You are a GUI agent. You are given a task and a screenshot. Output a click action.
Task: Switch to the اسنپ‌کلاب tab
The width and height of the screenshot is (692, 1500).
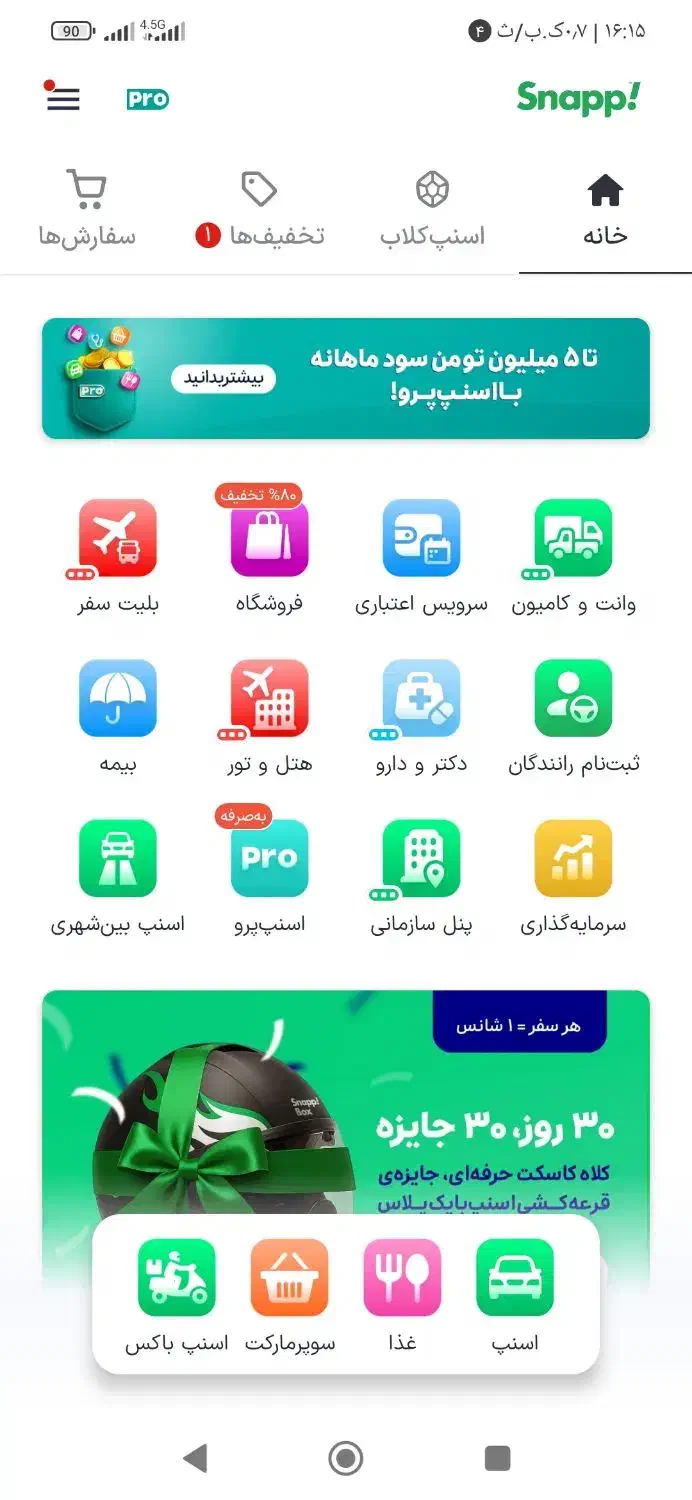click(x=432, y=210)
